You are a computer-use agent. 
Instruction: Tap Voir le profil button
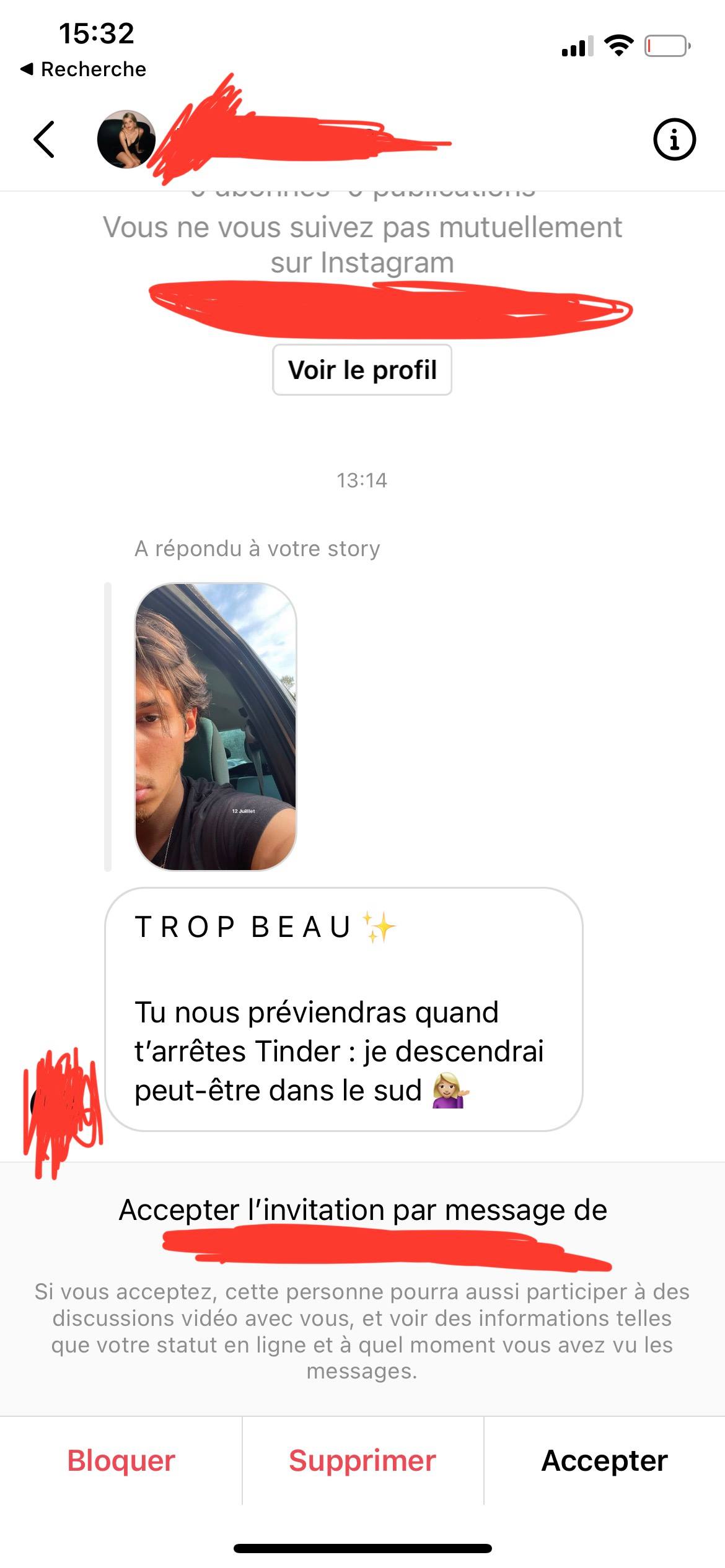tap(362, 370)
